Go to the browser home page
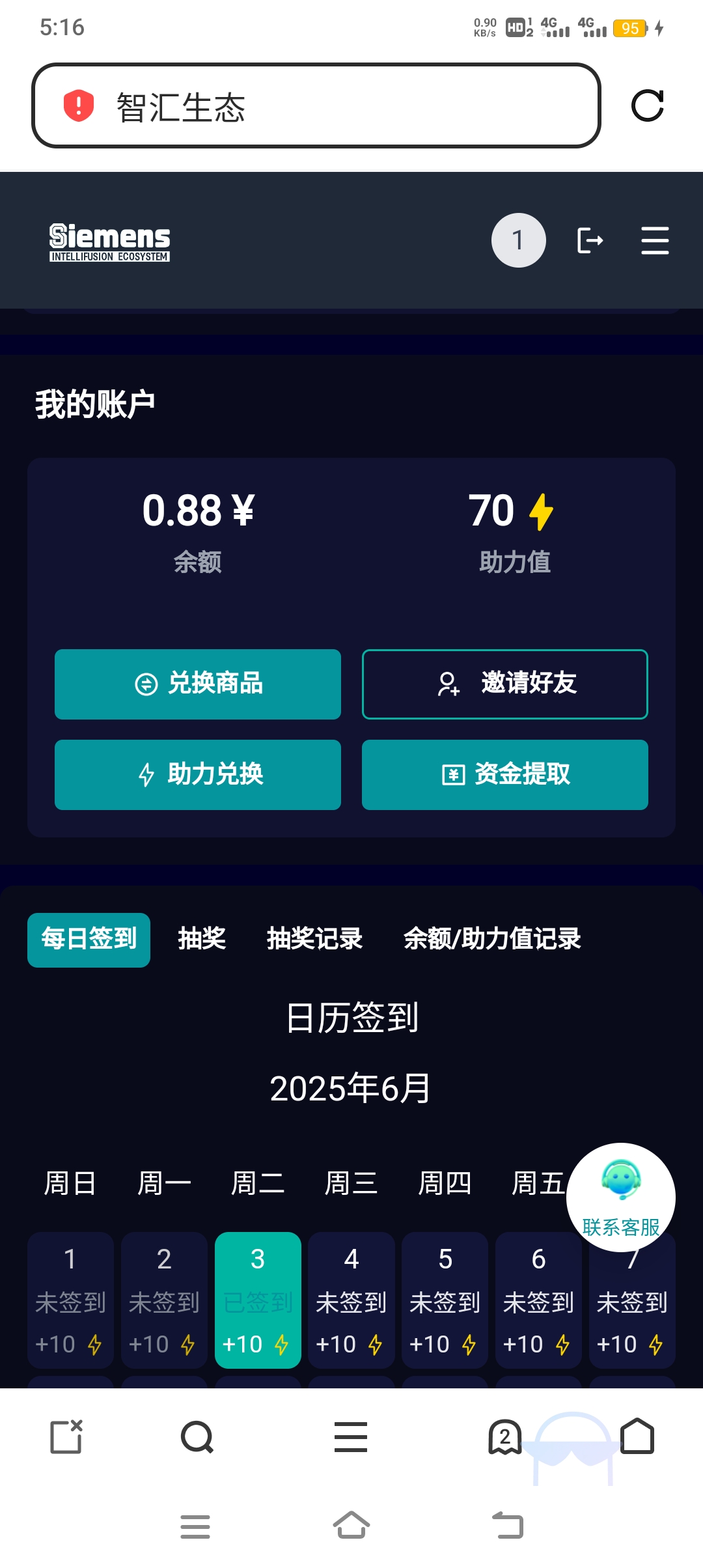This screenshot has height=1568, width=703. tap(637, 1436)
